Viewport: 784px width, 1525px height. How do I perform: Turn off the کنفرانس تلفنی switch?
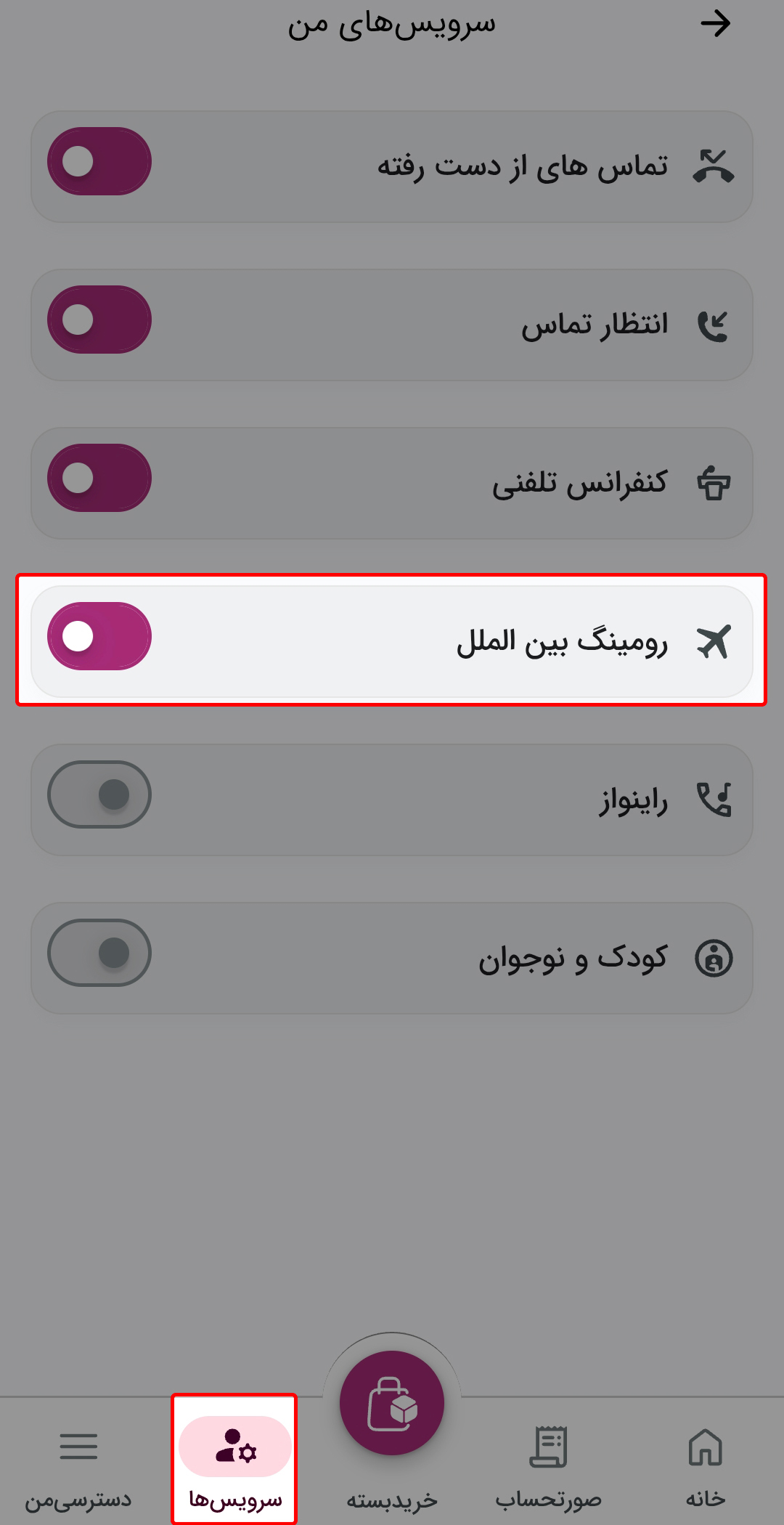click(99, 478)
